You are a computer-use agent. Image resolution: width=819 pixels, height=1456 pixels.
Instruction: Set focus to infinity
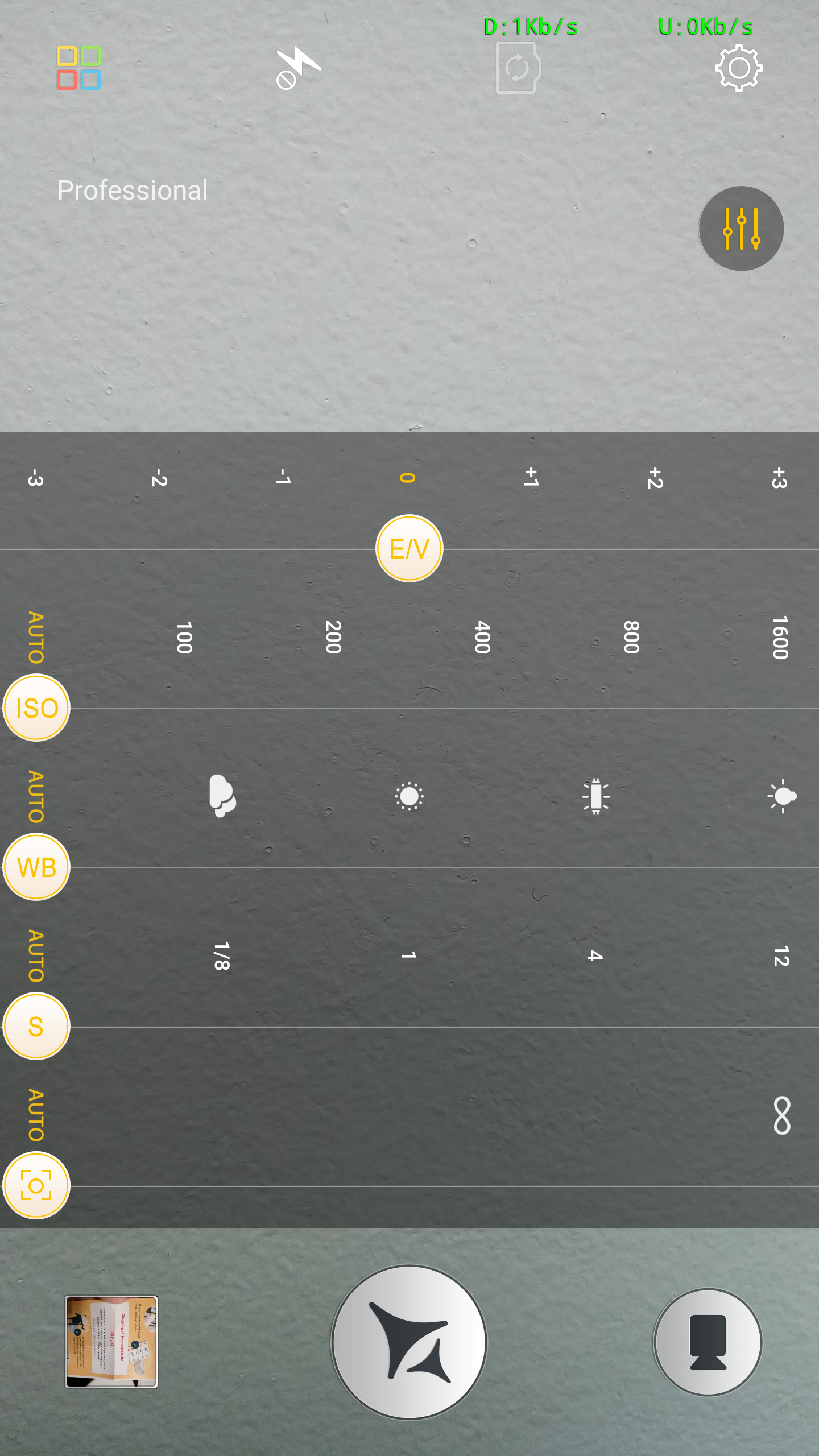(782, 1115)
